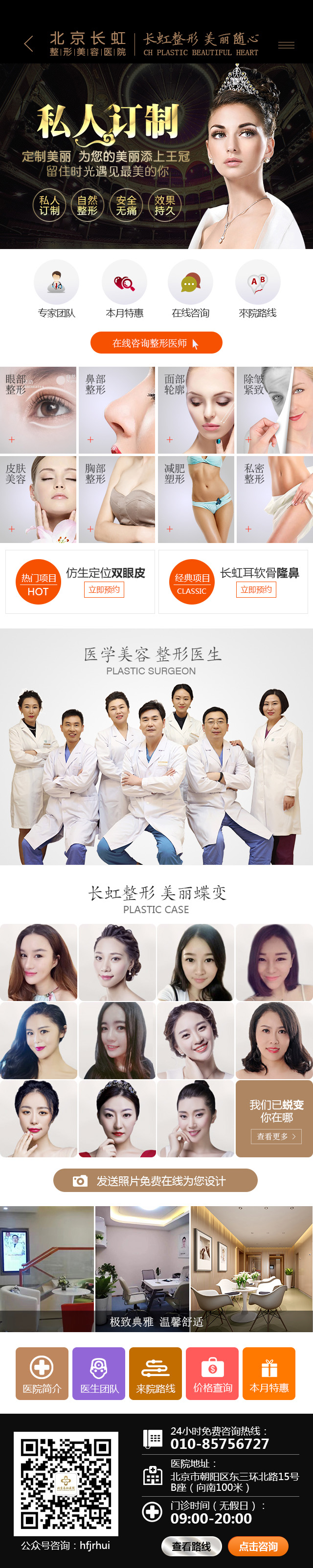Call hotline 010-85756727
Screen dimensions: 313x1568
[x=219, y=1443]
